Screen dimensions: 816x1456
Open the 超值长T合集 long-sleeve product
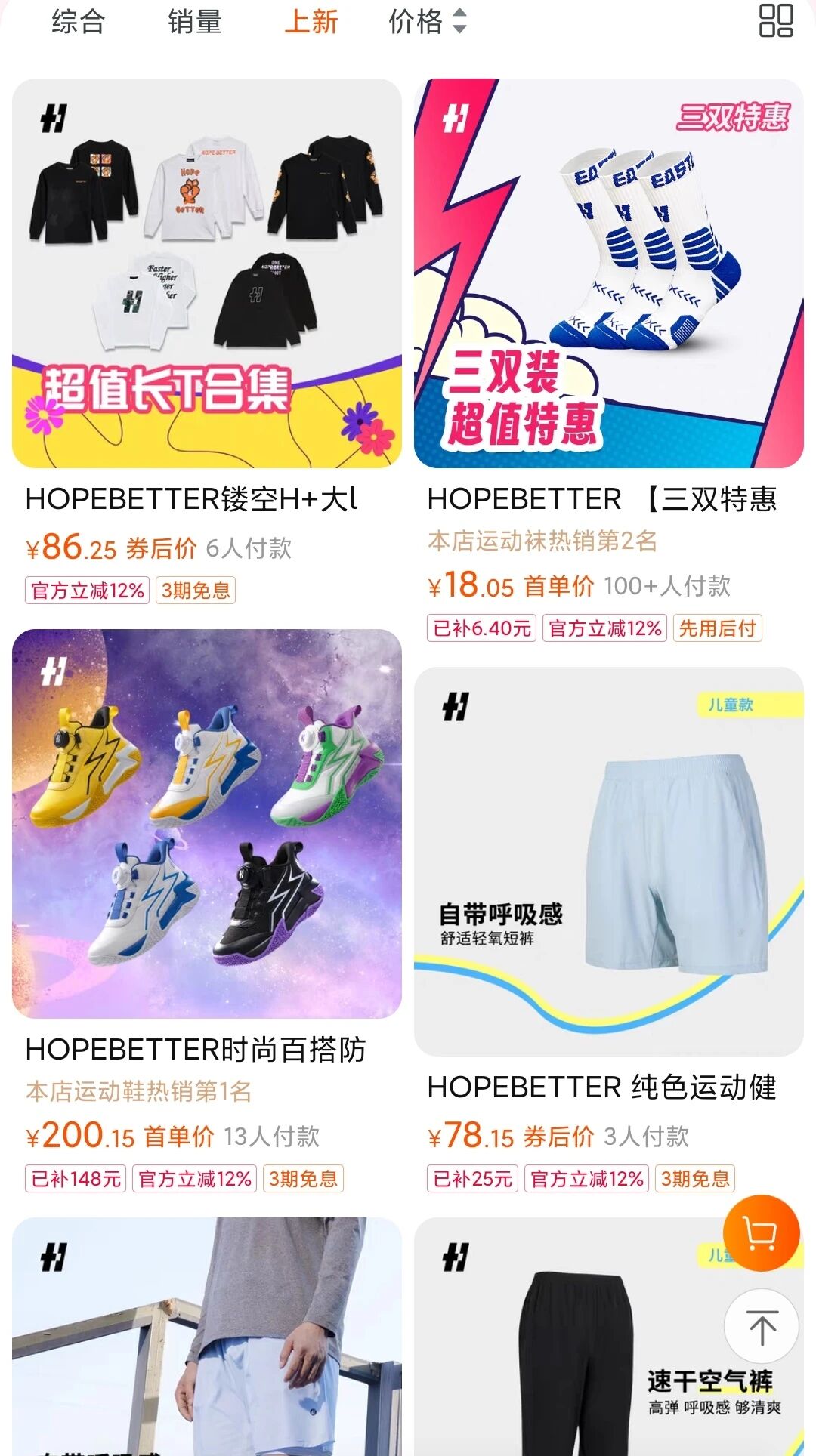tap(206, 273)
